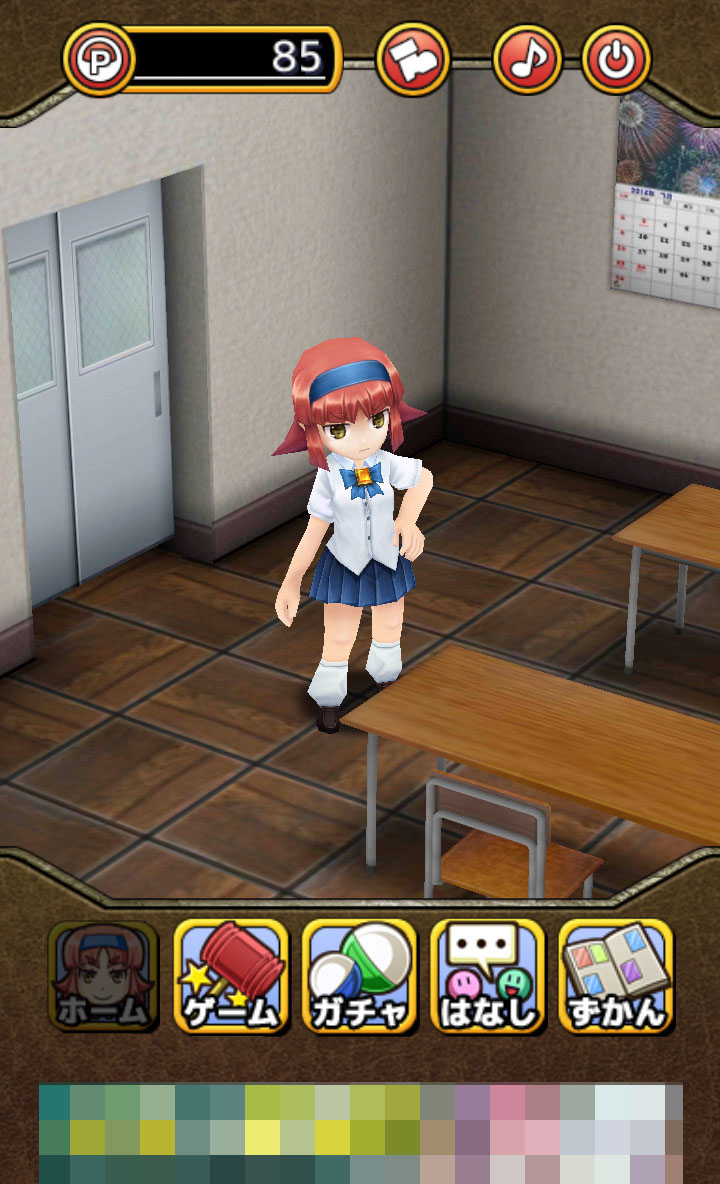Image resolution: width=720 pixels, height=1184 pixels.
Task: Open the ゲーム hammer tab
Action: point(231,977)
